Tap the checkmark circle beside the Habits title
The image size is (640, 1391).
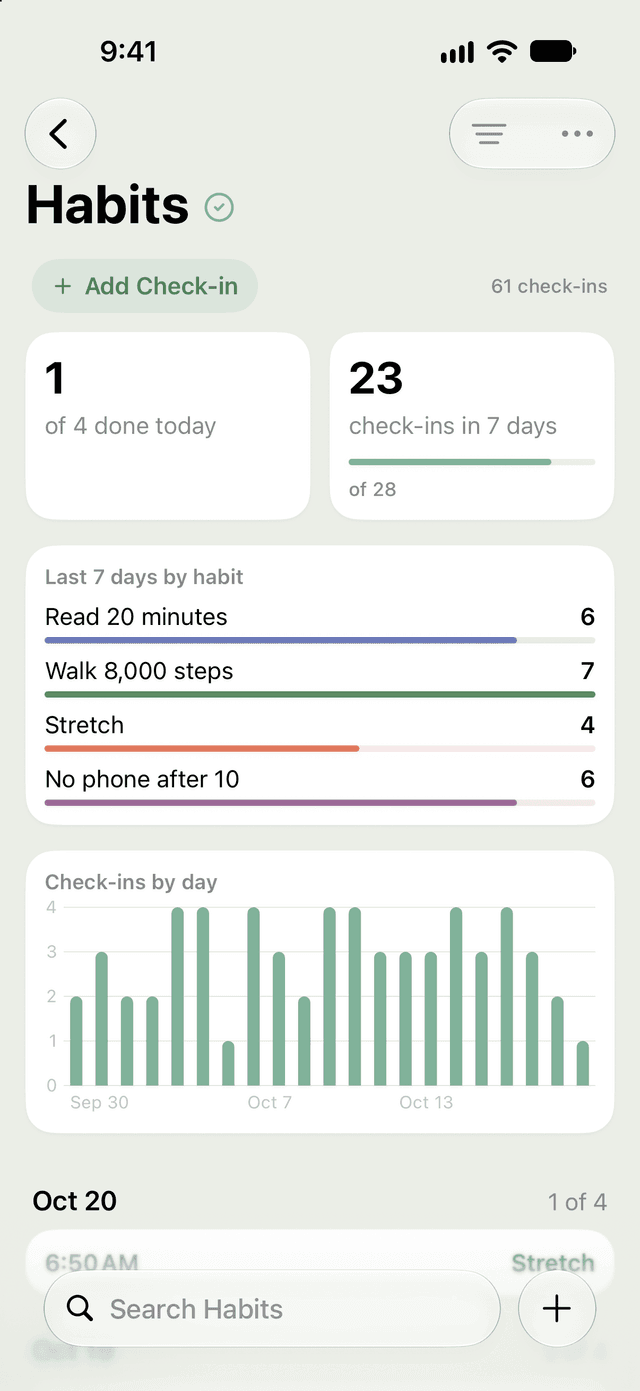[x=219, y=207]
